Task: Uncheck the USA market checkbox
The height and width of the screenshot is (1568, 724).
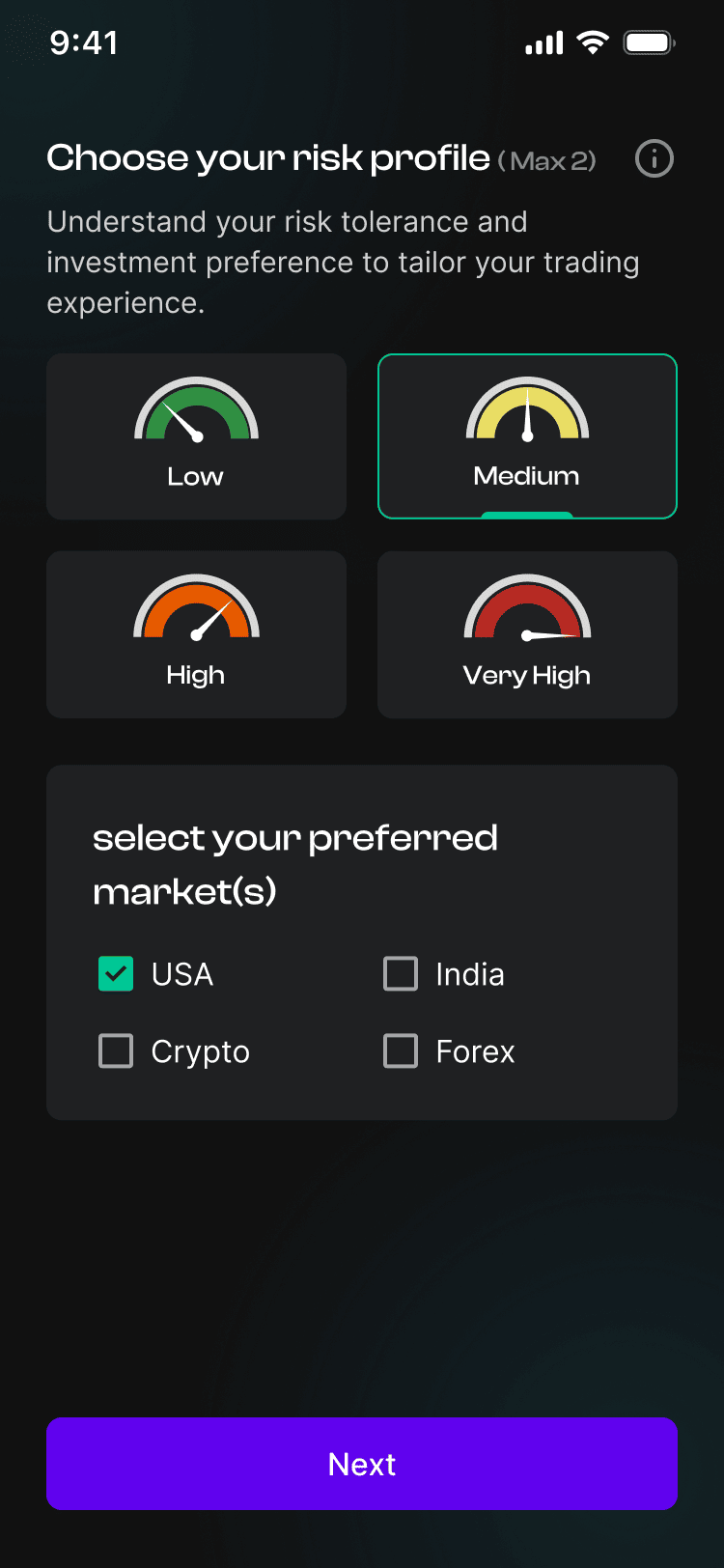Action: click(x=116, y=973)
